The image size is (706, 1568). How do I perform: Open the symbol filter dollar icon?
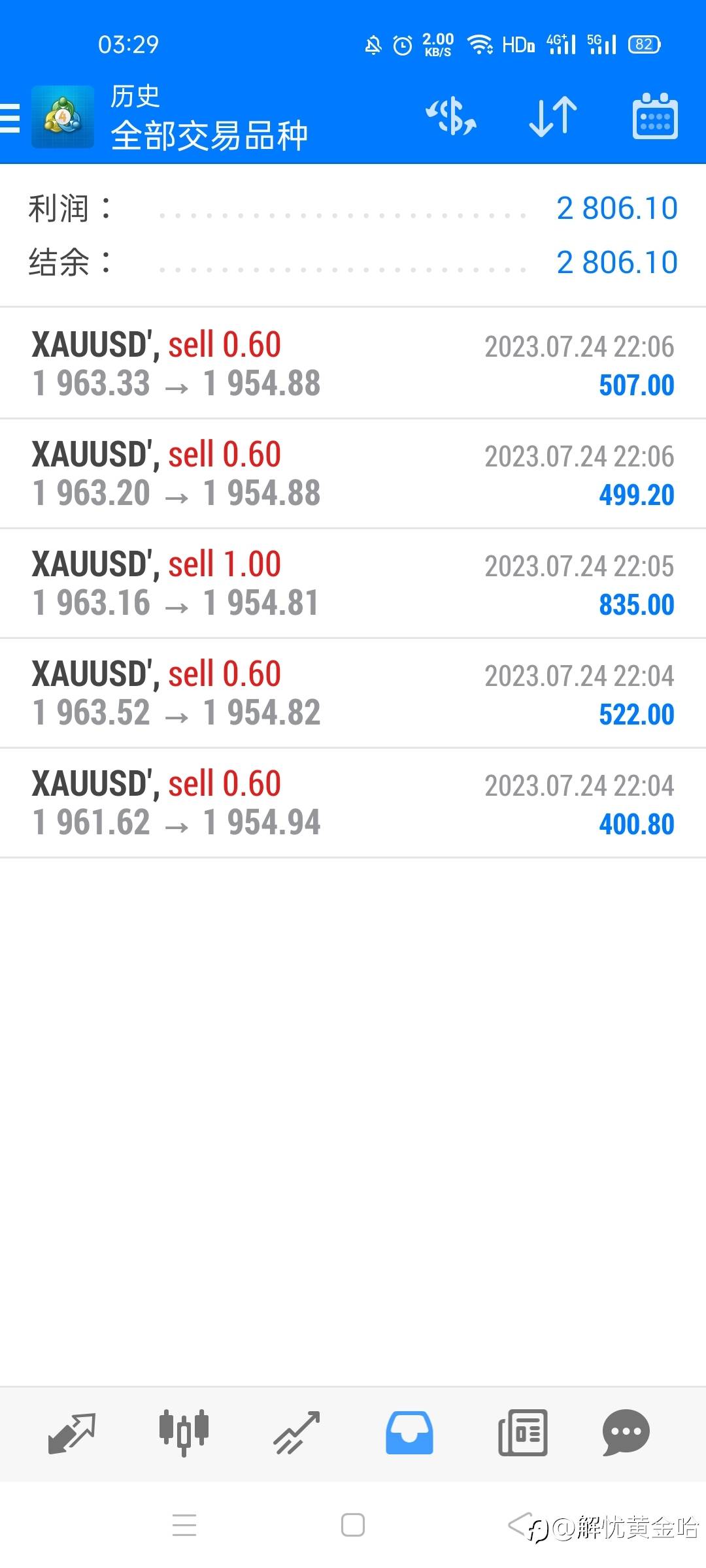pos(451,117)
